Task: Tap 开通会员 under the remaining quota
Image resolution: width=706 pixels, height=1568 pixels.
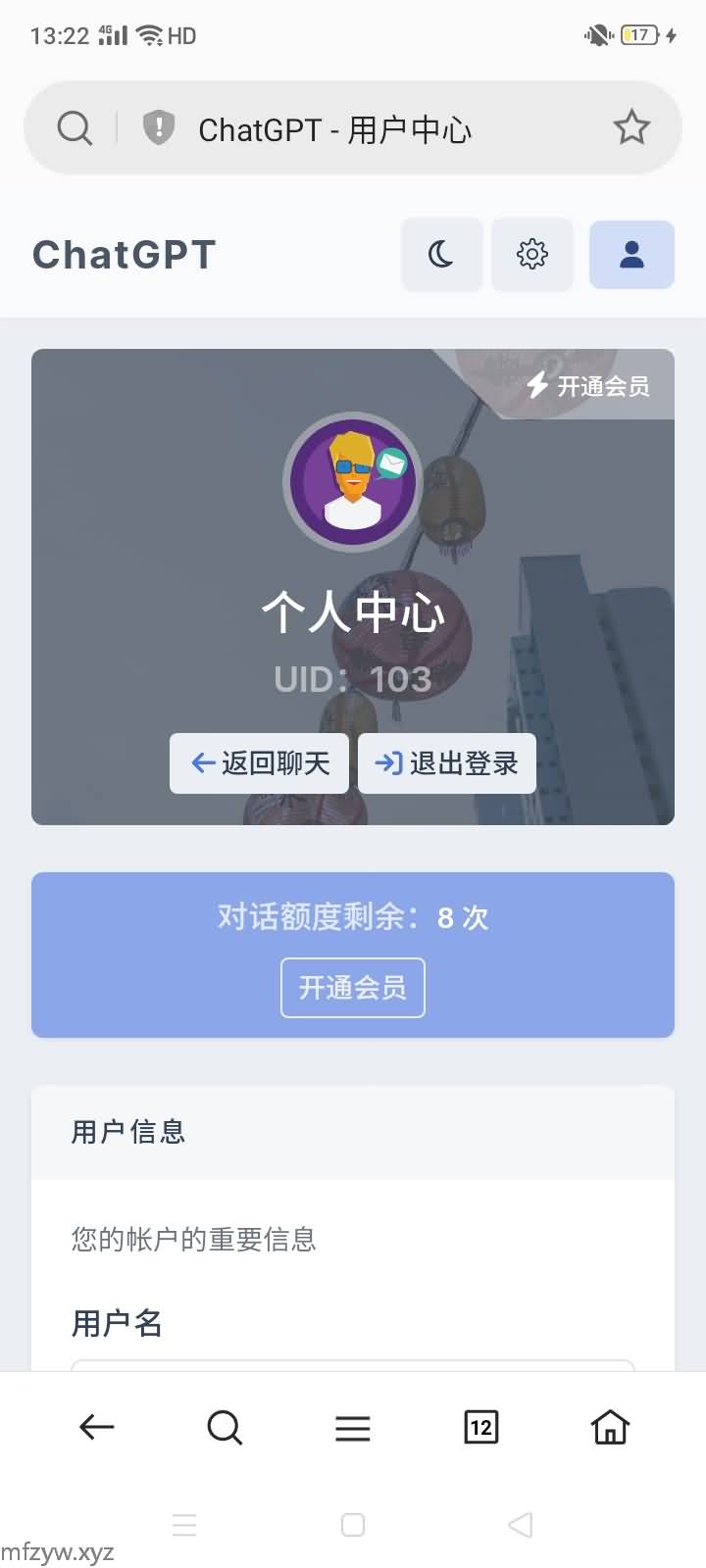Action: [353, 988]
